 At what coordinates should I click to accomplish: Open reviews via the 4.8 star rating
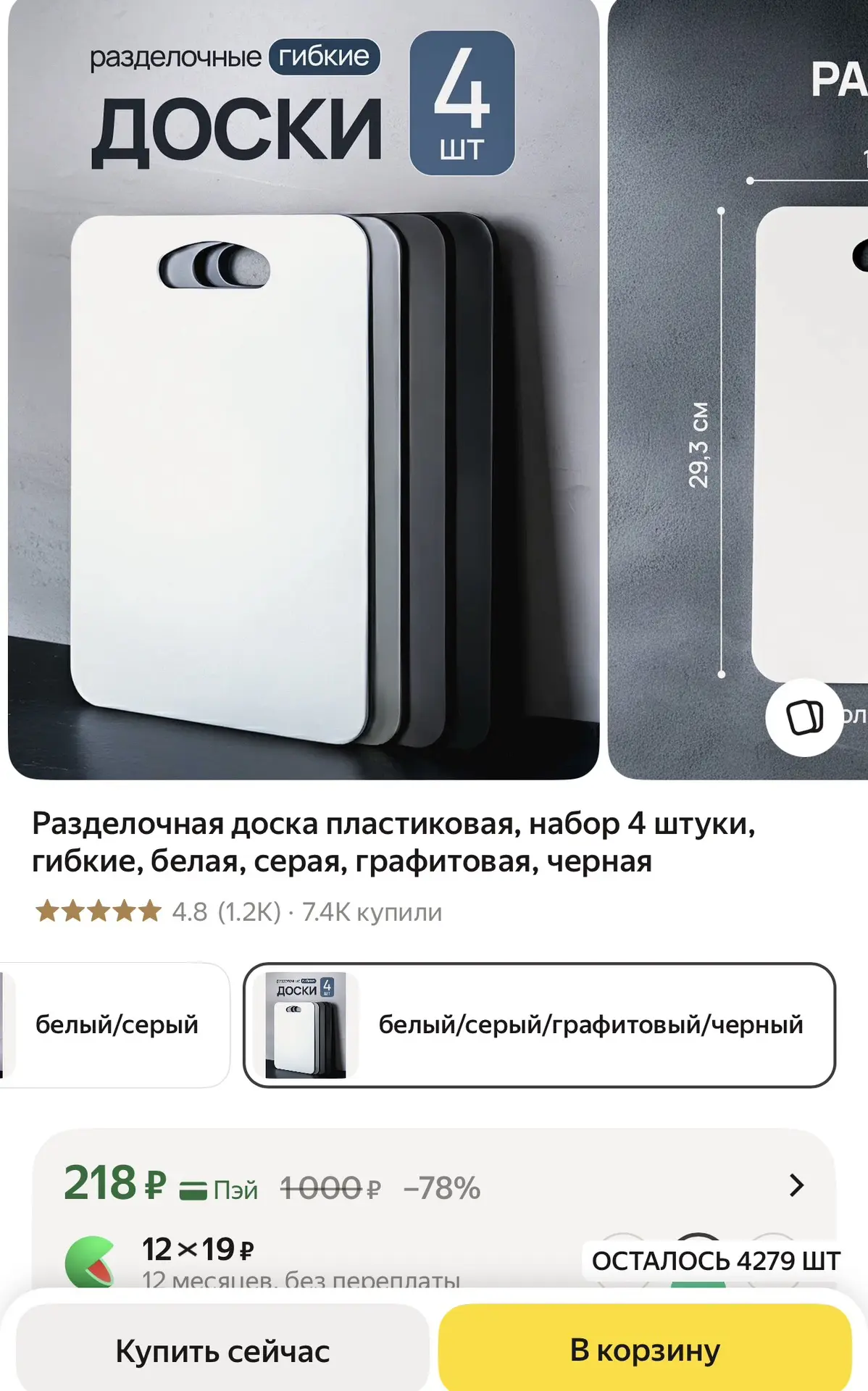click(x=158, y=911)
